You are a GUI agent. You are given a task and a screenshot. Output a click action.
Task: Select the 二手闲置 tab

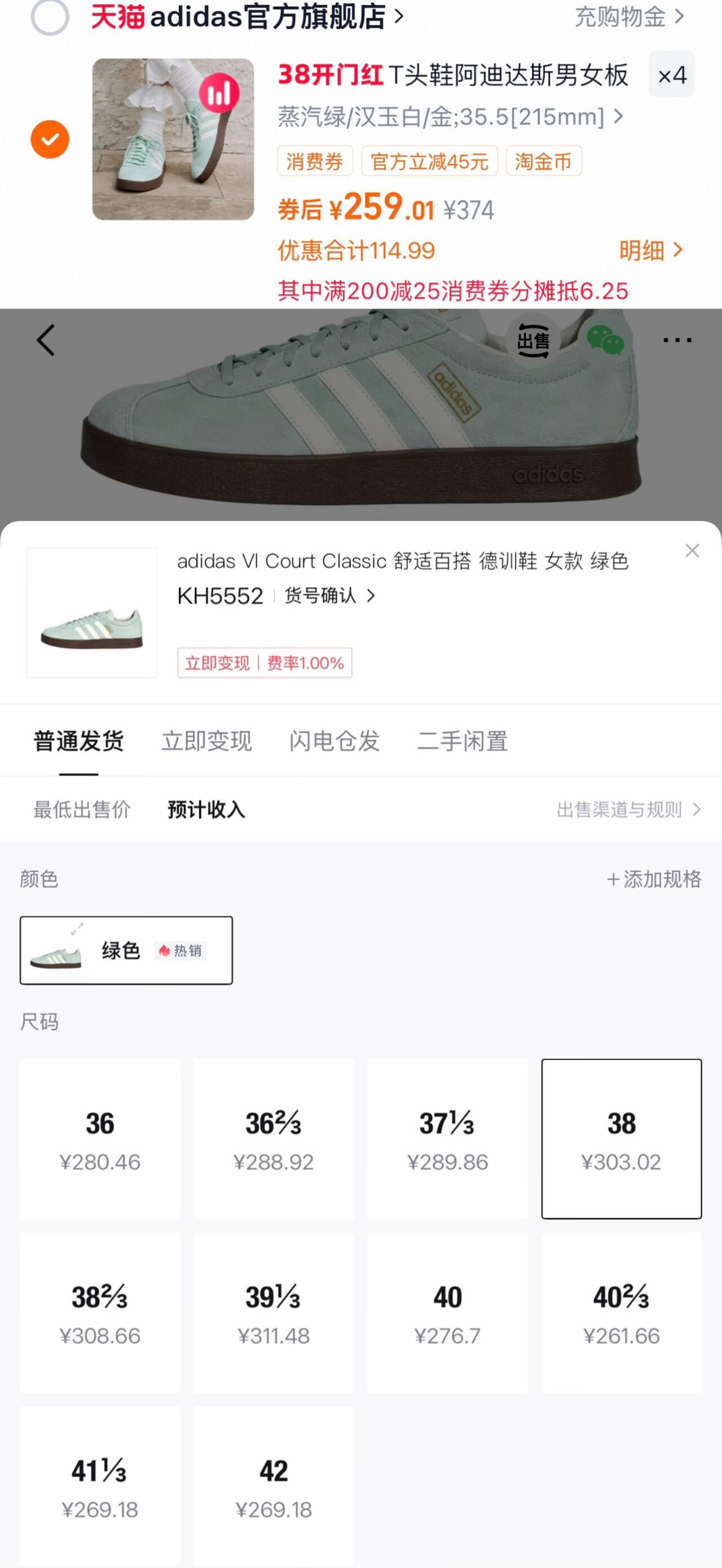click(462, 741)
